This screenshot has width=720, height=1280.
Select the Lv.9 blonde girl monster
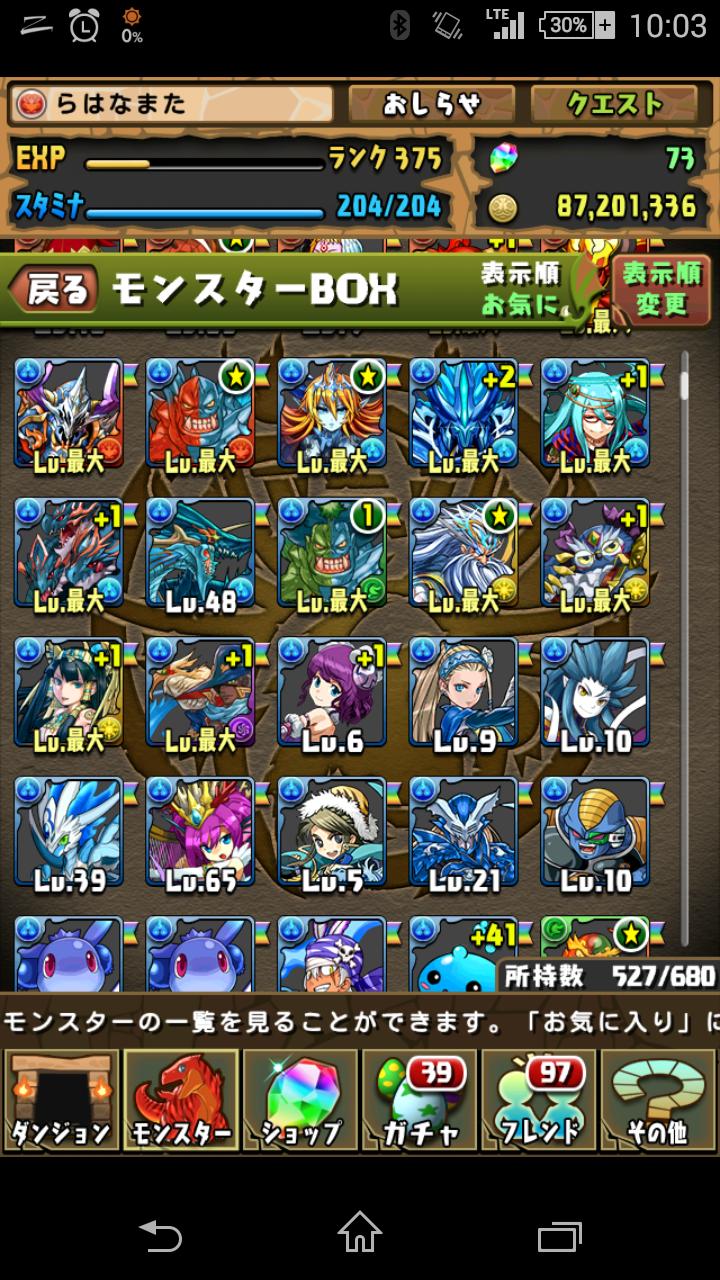(464, 695)
